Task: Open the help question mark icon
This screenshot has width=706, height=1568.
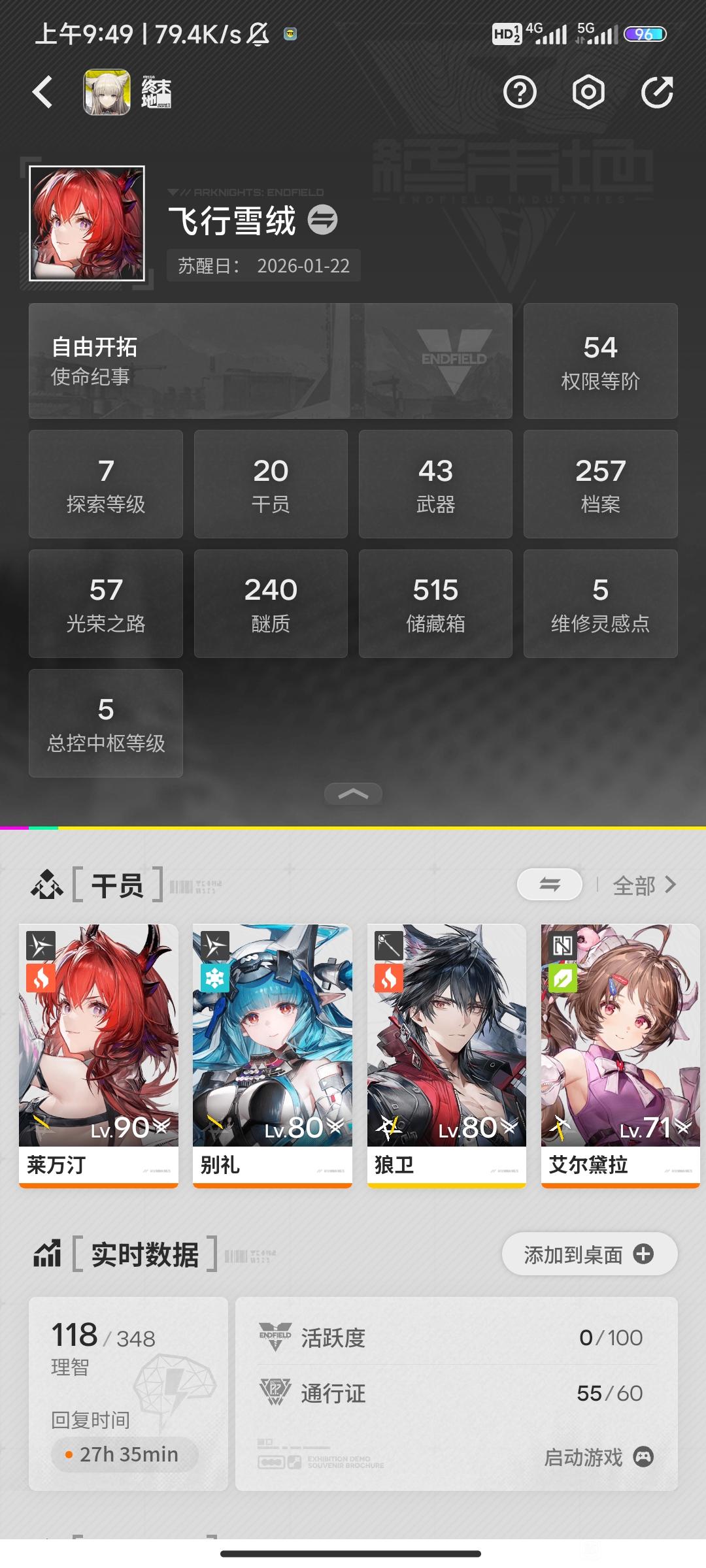Action: (x=520, y=92)
